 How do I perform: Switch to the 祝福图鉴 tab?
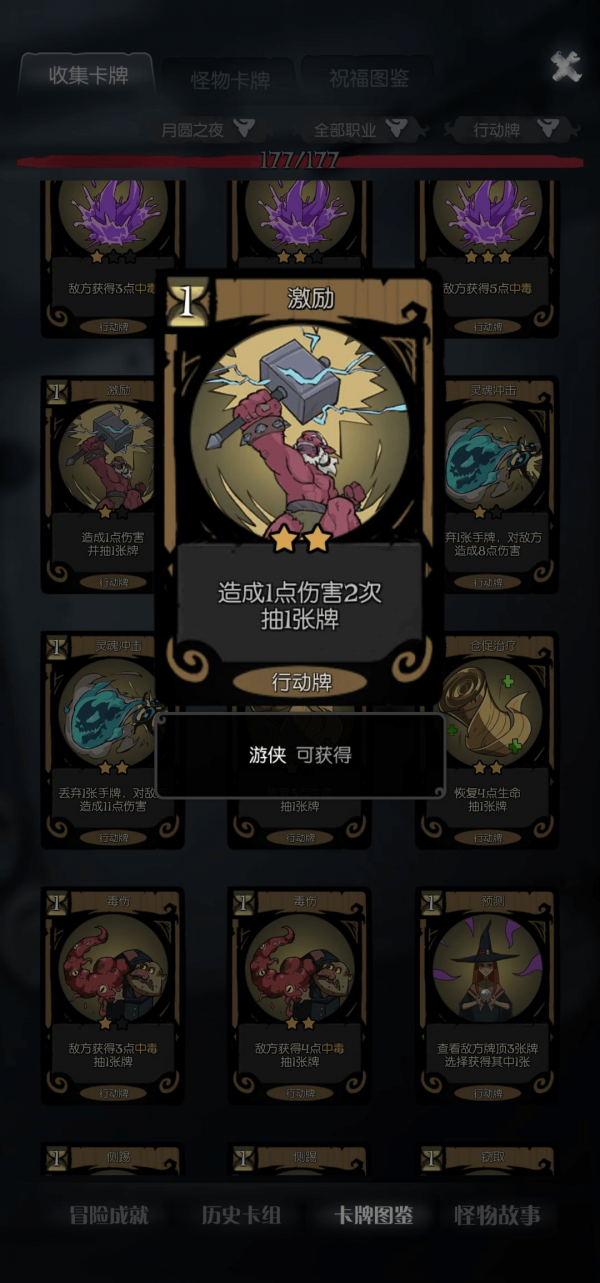coord(368,78)
